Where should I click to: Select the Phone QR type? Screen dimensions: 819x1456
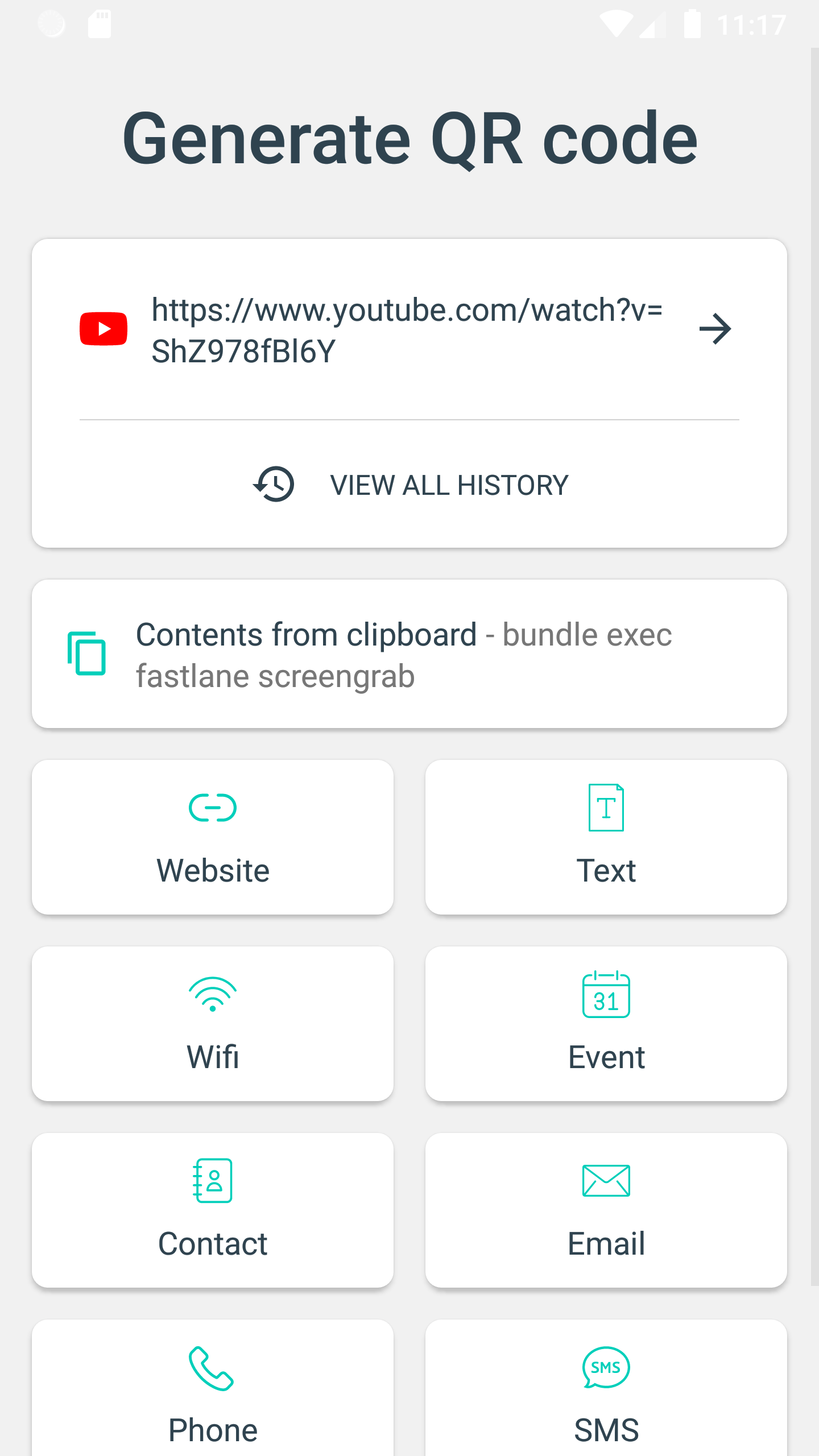coord(213,1389)
